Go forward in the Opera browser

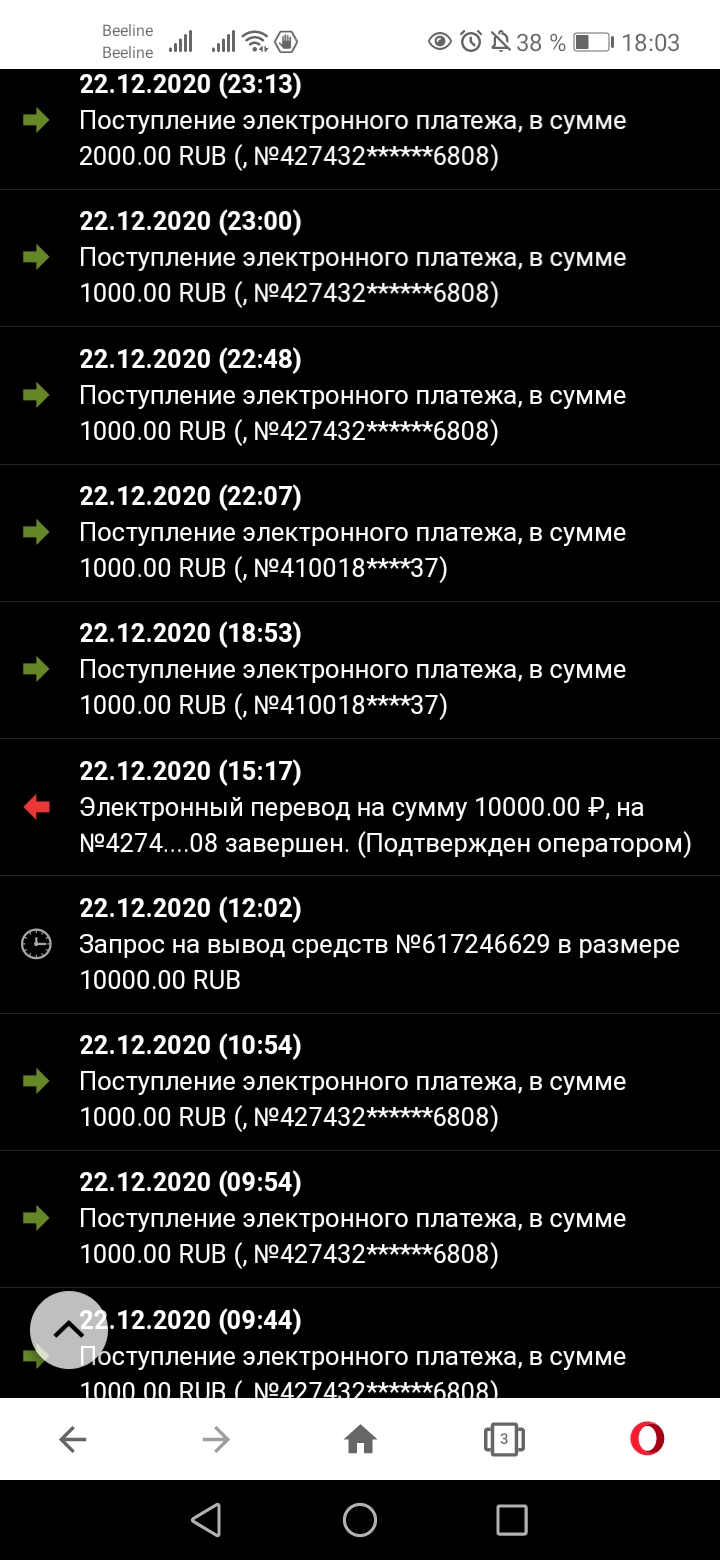(216, 1439)
